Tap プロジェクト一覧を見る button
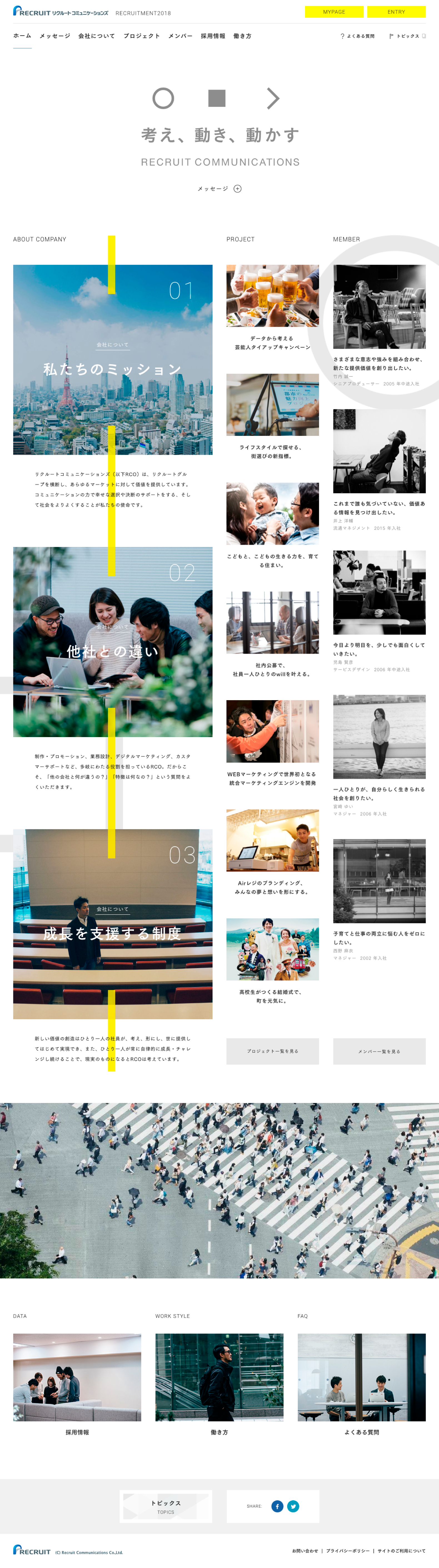 (x=272, y=1051)
